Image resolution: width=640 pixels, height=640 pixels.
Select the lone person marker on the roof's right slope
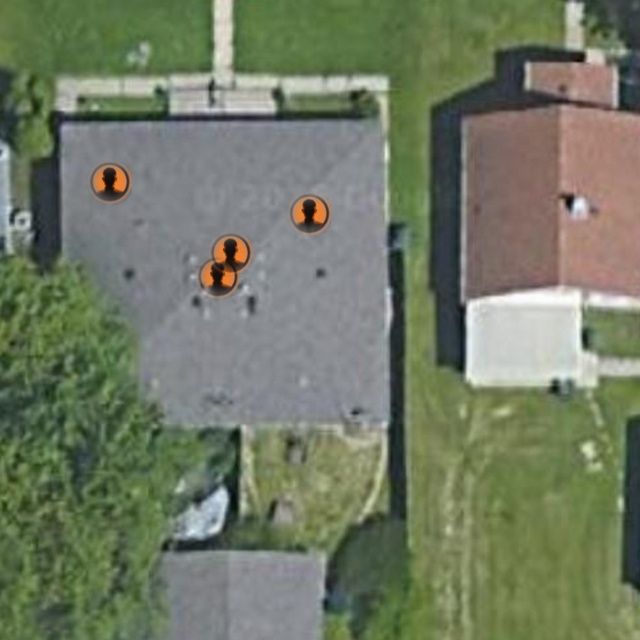tap(309, 213)
